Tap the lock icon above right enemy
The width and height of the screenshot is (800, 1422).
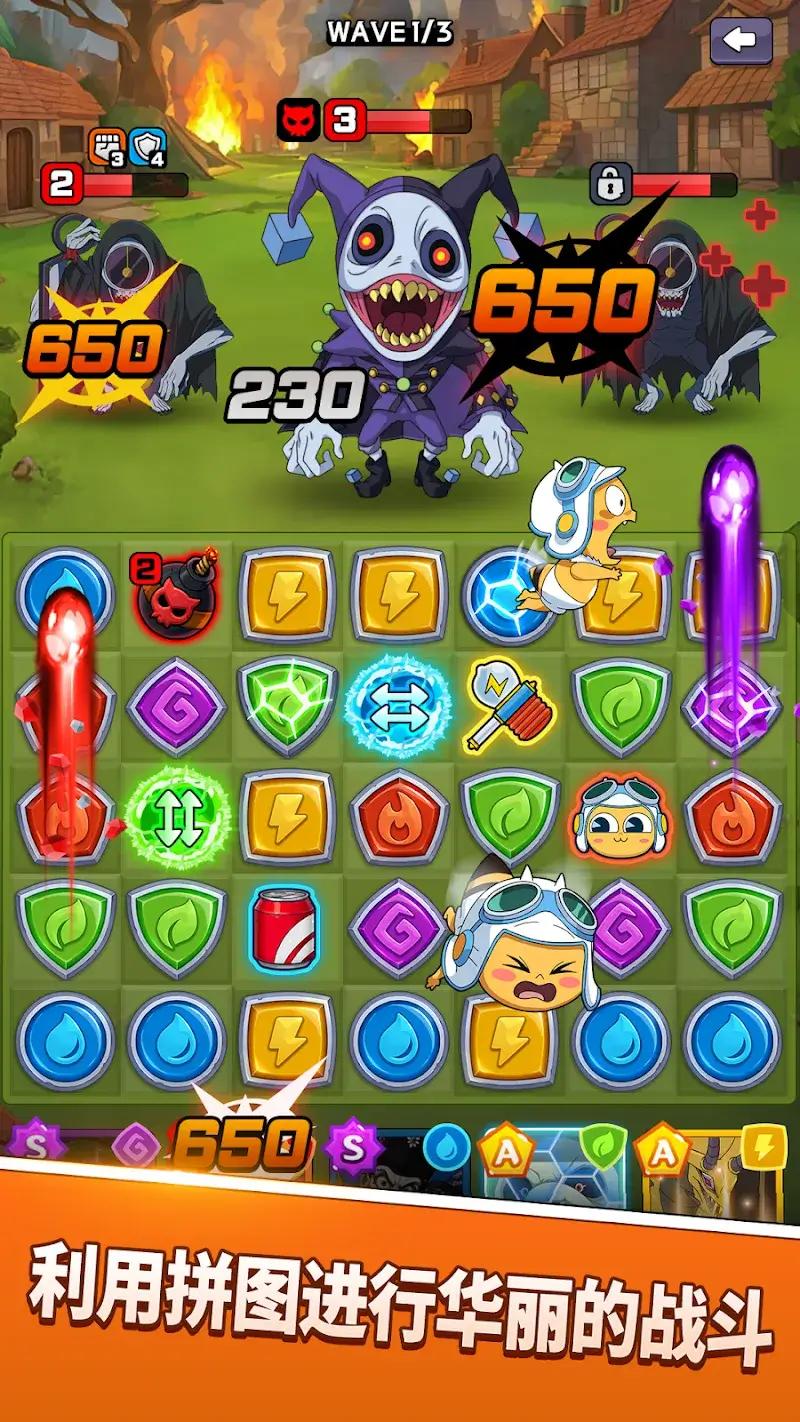click(x=610, y=181)
